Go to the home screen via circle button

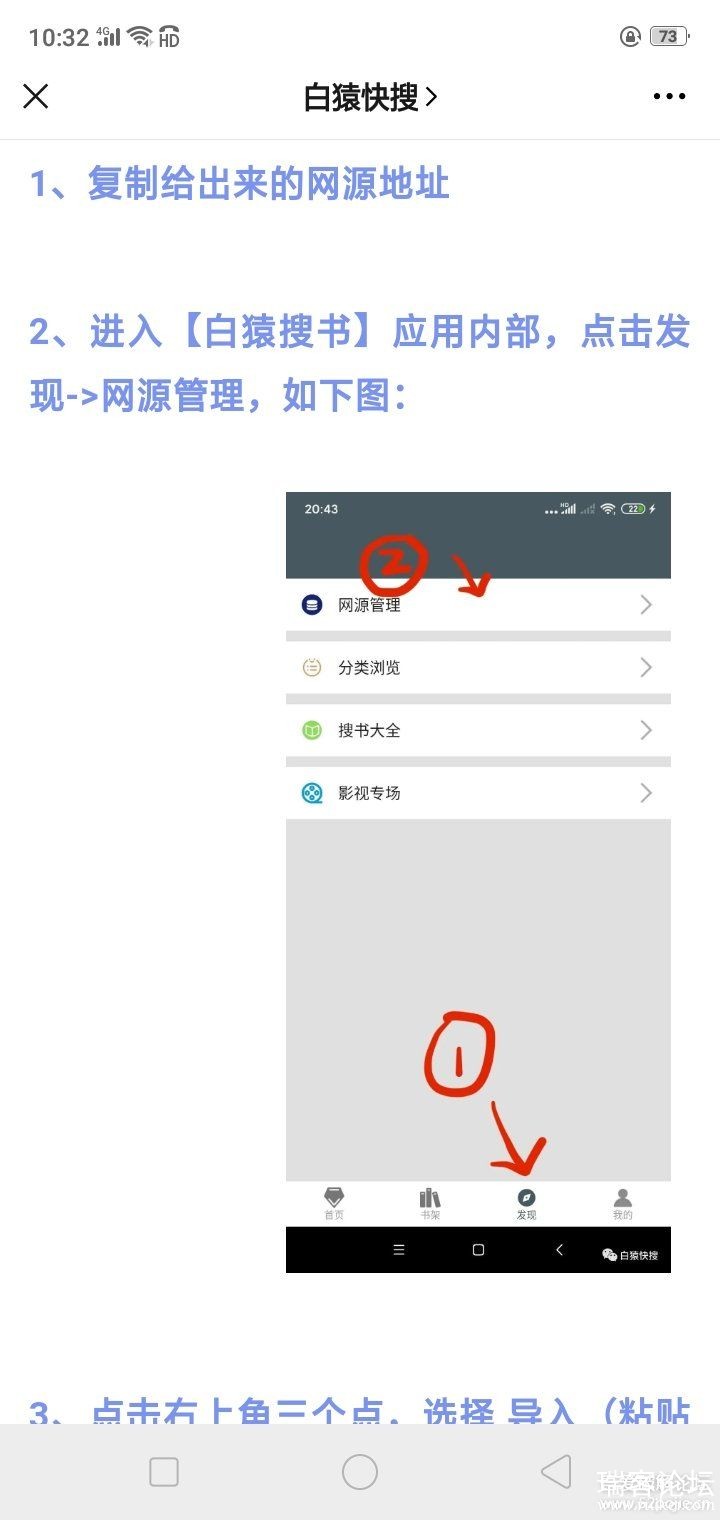(360, 1471)
